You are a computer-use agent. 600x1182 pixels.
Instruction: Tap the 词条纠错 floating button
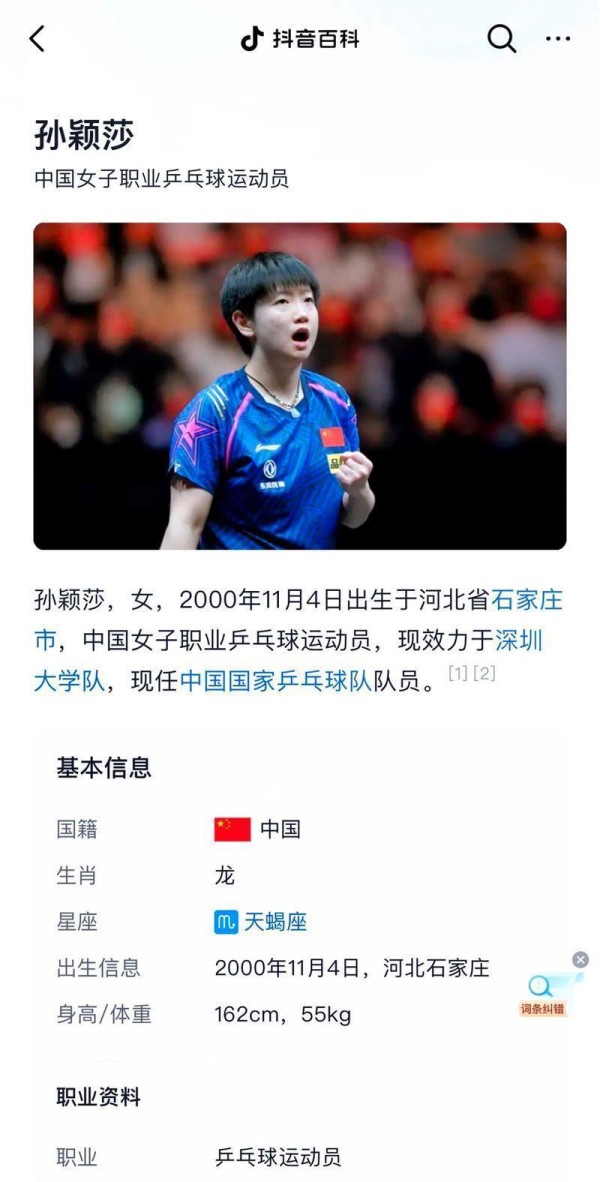(x=542, y=993)
